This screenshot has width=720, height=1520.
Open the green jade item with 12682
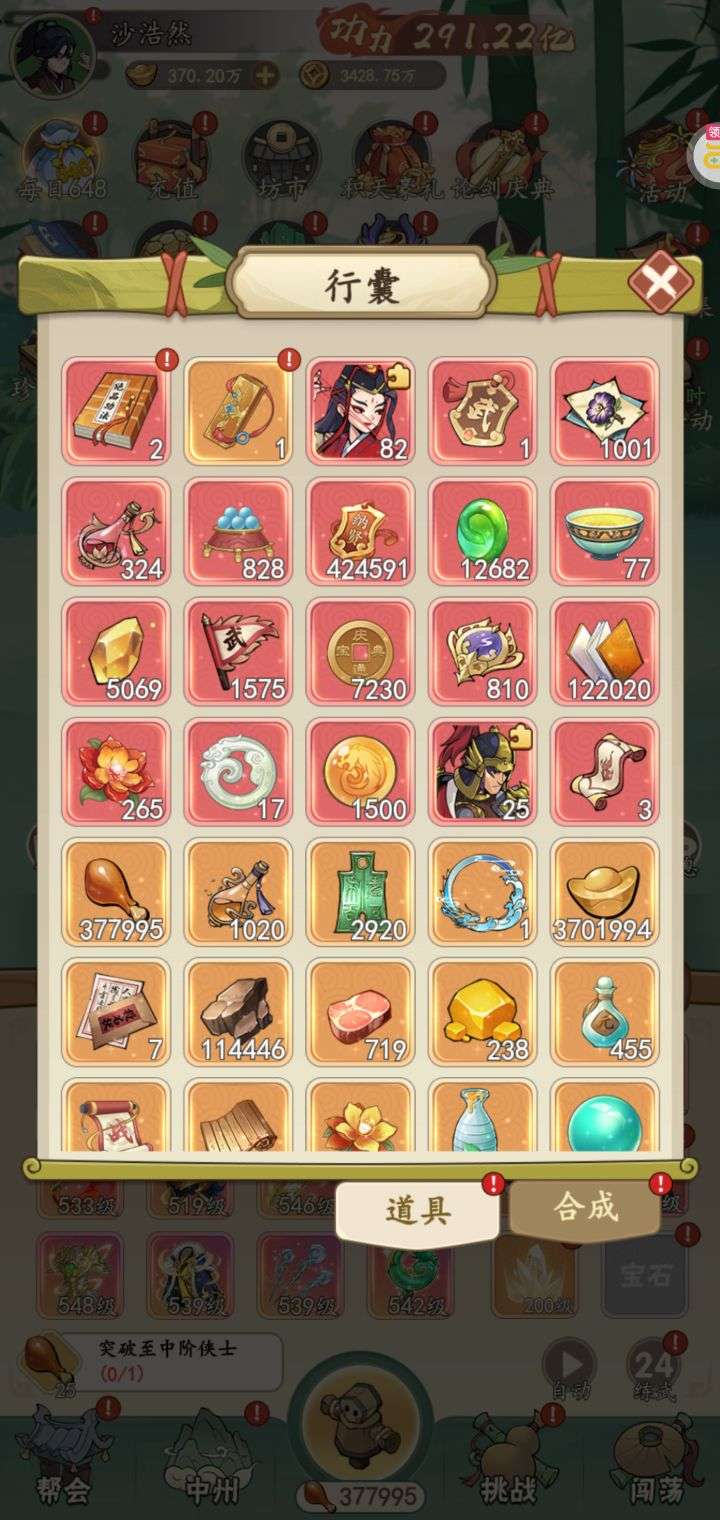click(x=483, y=531)
